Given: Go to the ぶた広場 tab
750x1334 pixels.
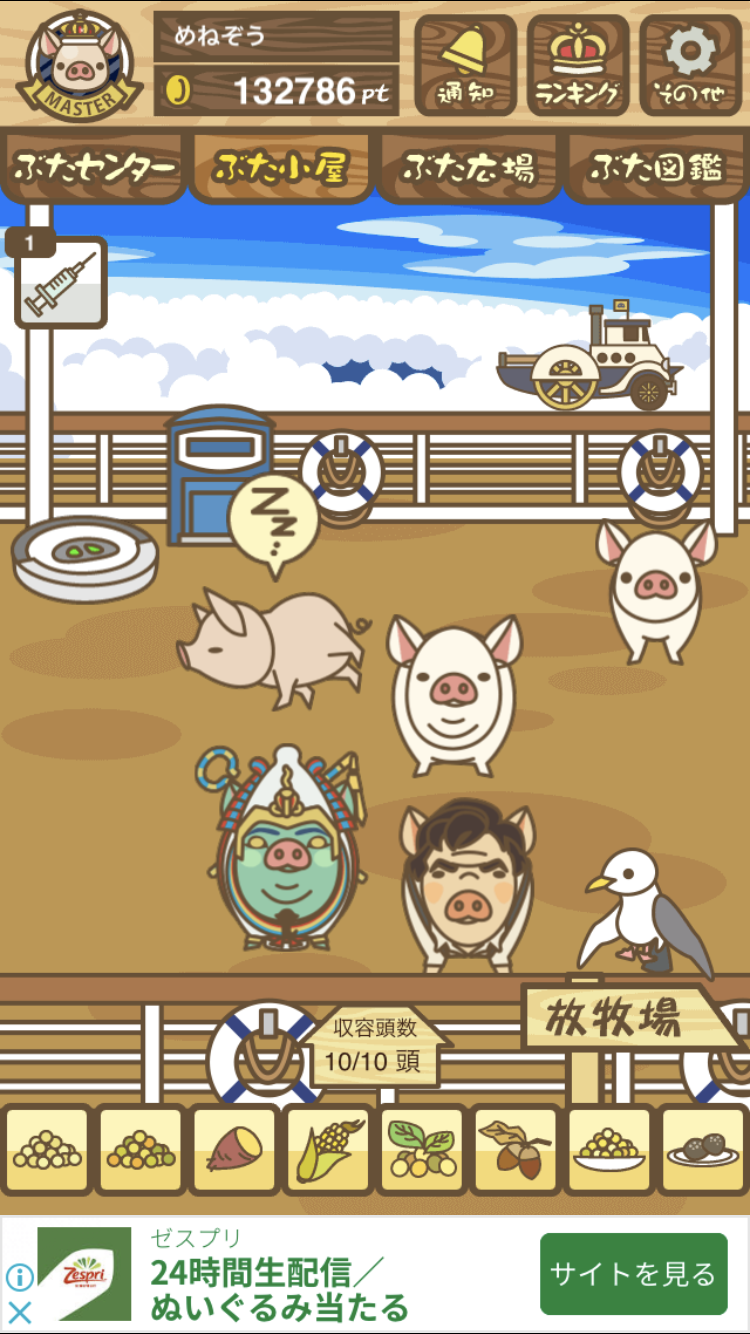Looking at the screenshot, I should pyautogui.click(x=468, y=168).
